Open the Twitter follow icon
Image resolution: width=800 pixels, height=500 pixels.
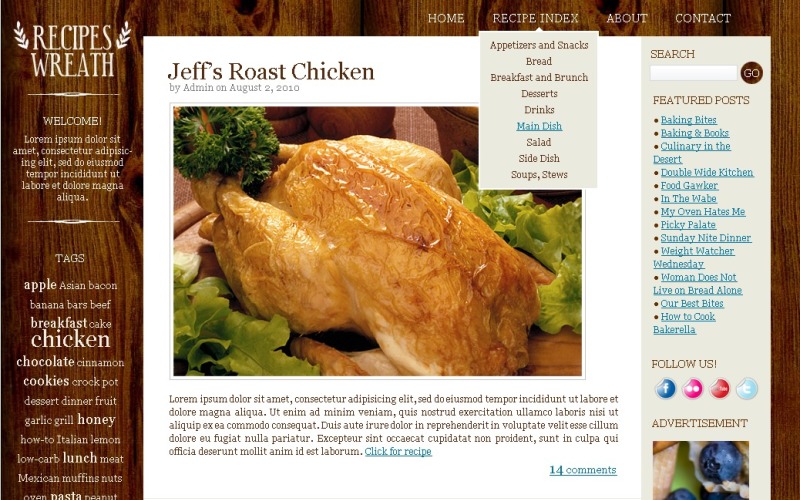pos(747,389)
